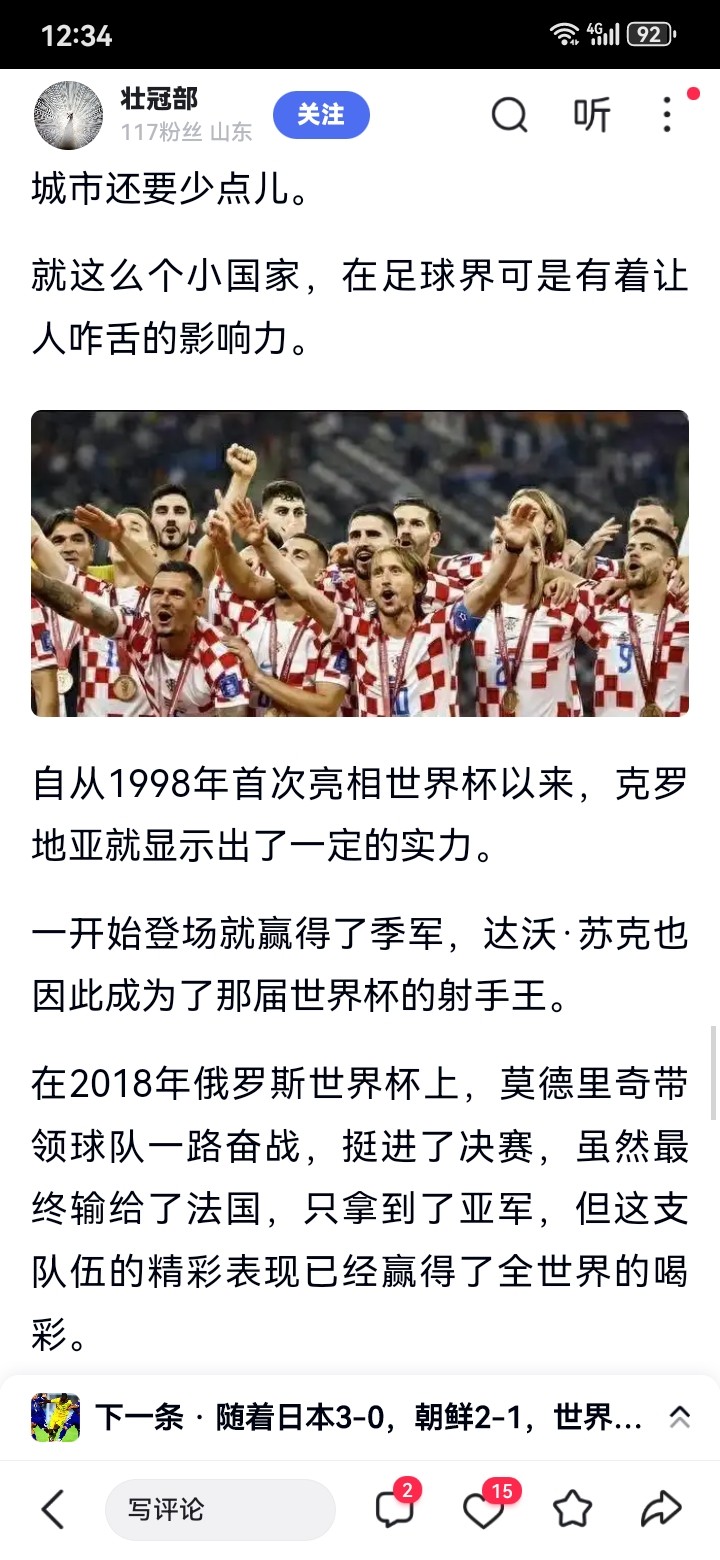Open the comments section

click(x=395, y=1509)
